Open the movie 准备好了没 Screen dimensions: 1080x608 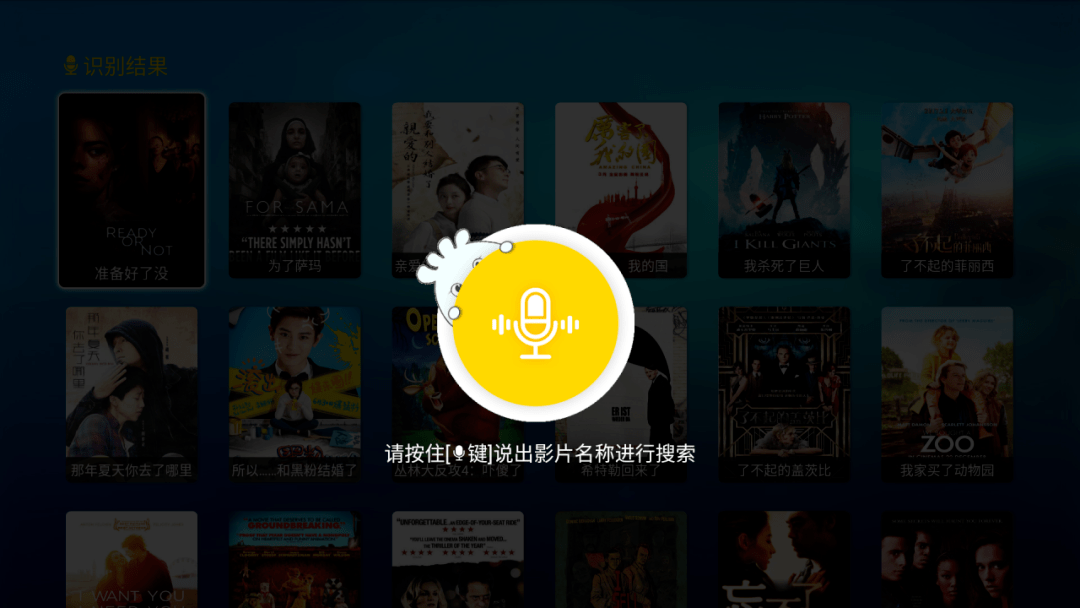tap(132, 190)
